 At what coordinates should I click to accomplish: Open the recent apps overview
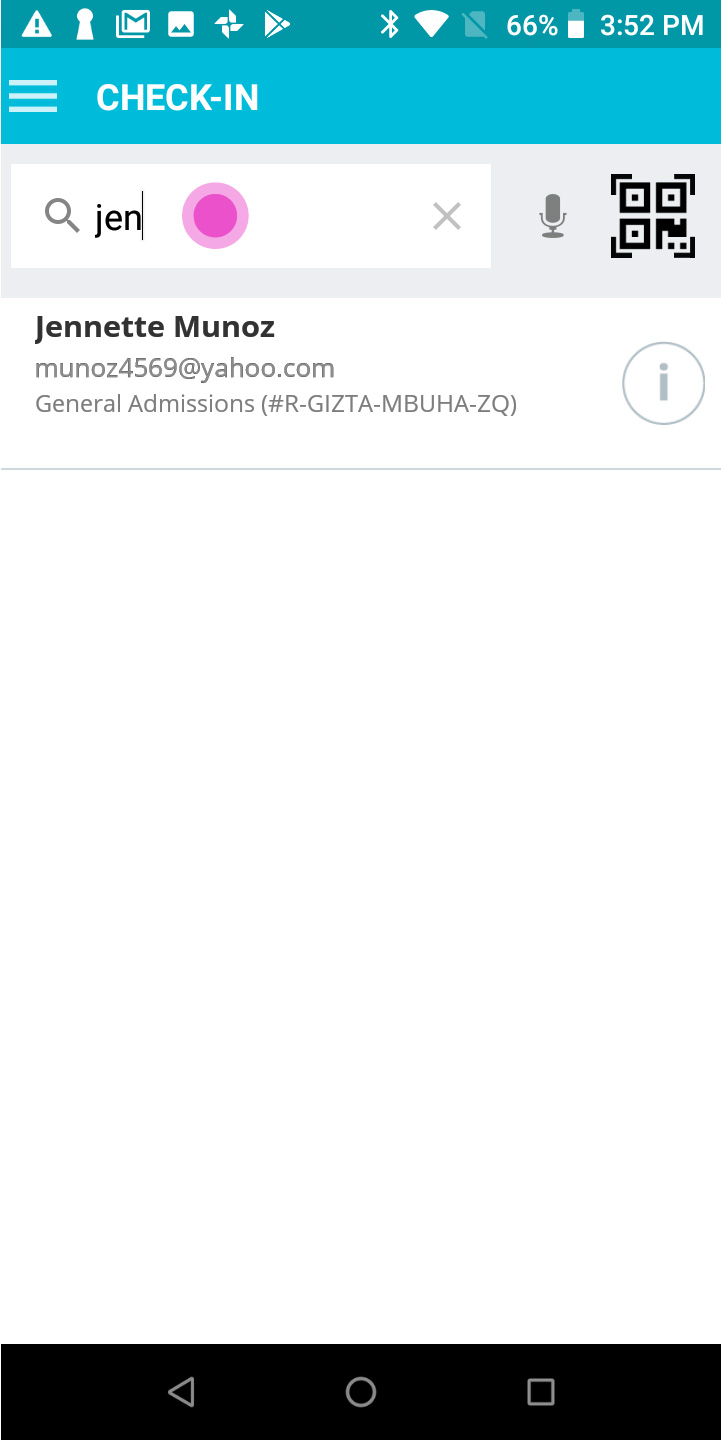coord(541,1392)
